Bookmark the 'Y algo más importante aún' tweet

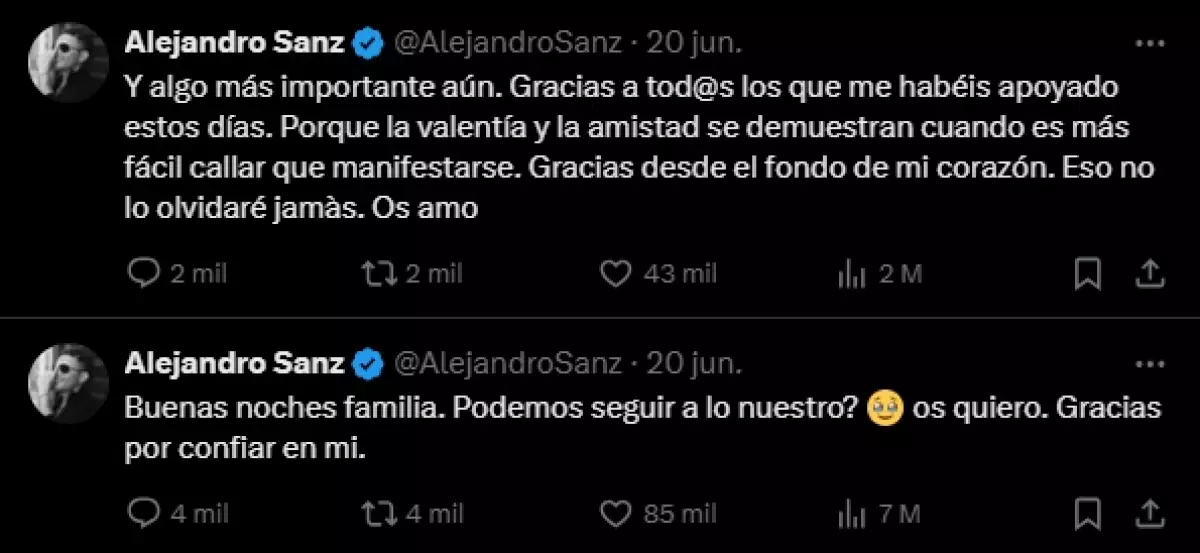[1087, 273]
